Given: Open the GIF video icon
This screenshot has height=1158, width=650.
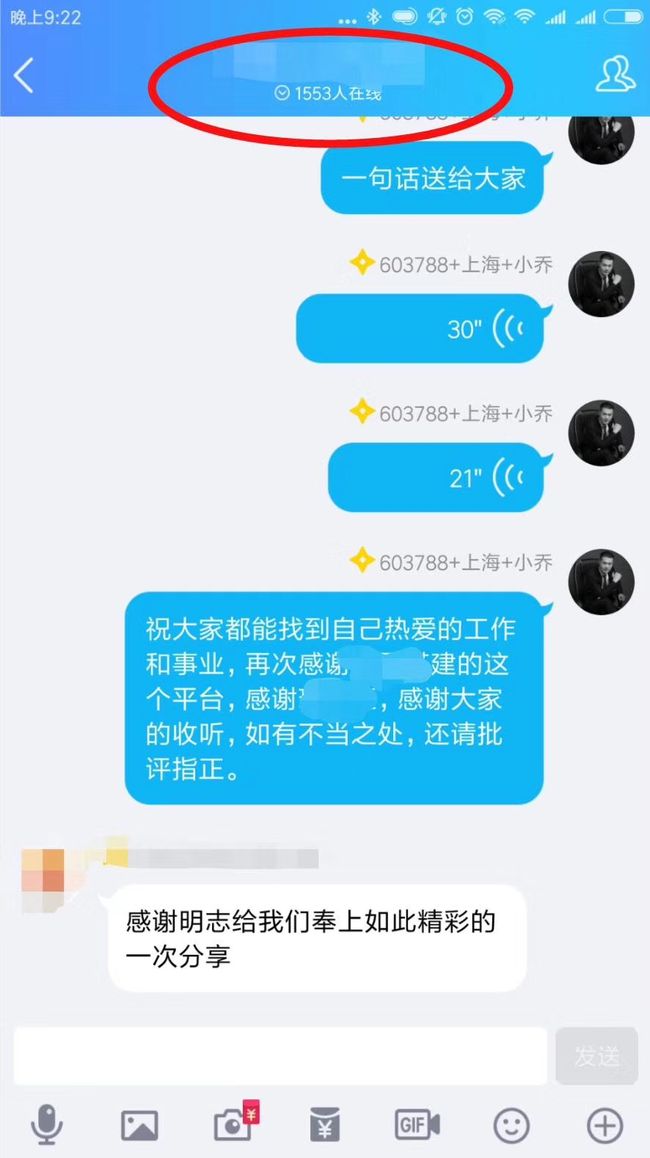Looking at the screenshot, I should tap(417, 1125).
